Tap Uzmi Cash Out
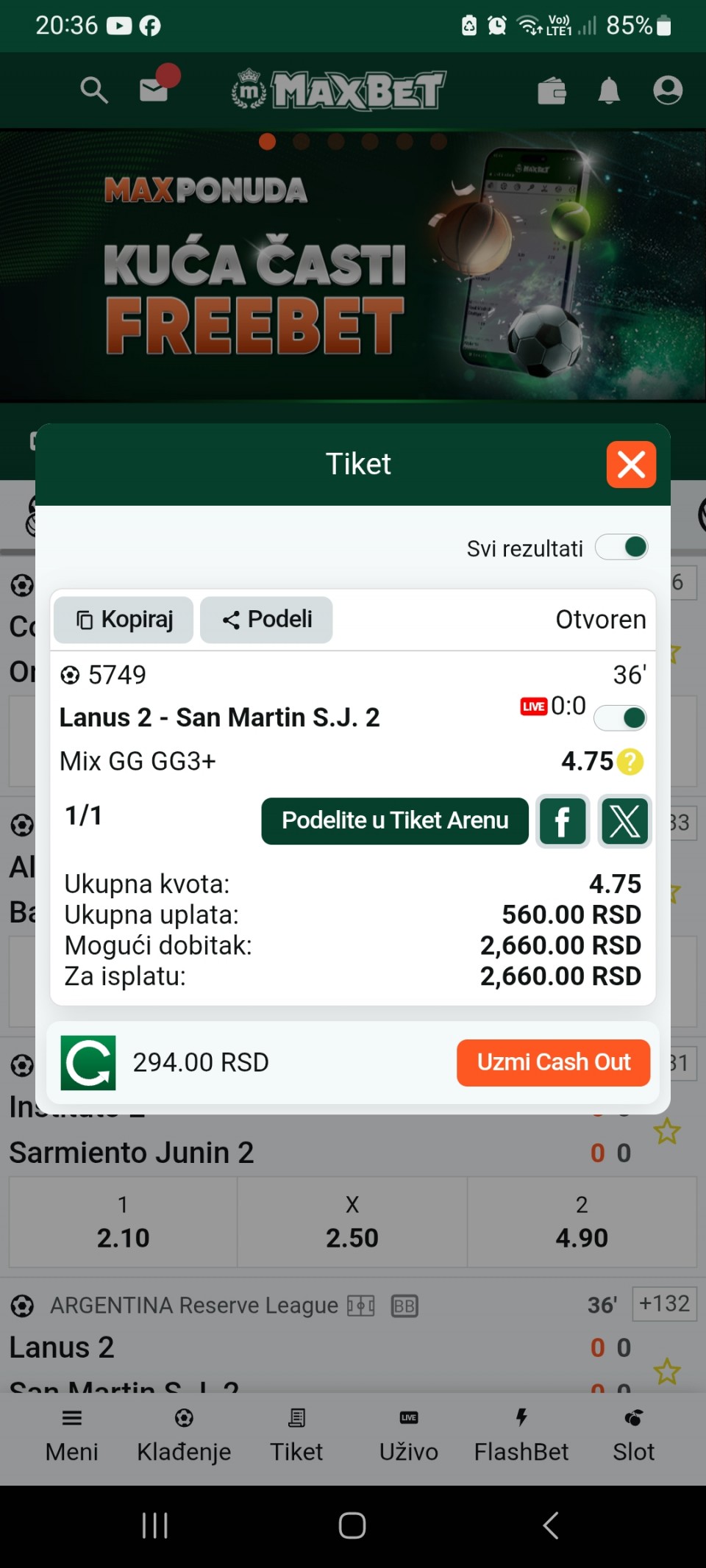The image size is (706, 1568). click(554, 1062)
